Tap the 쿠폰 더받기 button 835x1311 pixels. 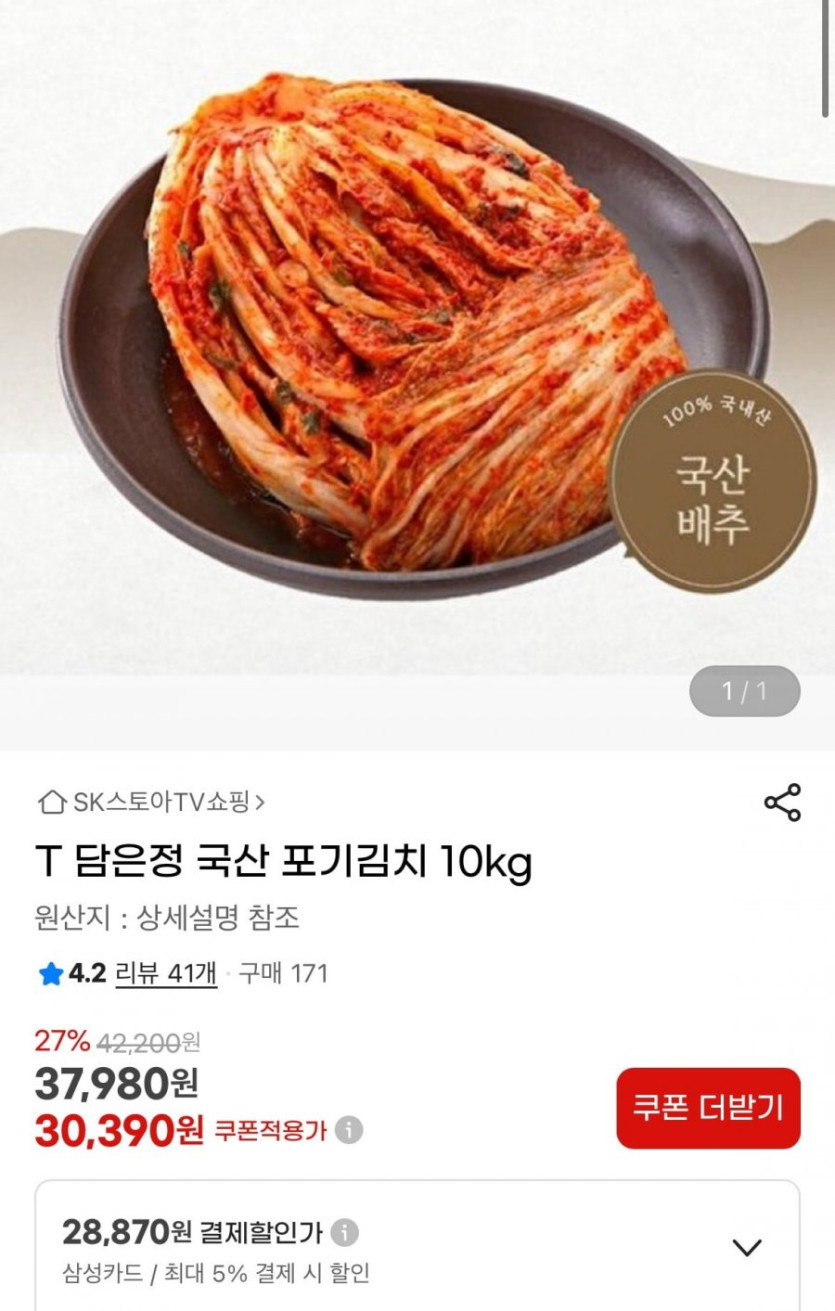tap(708, 1108)
